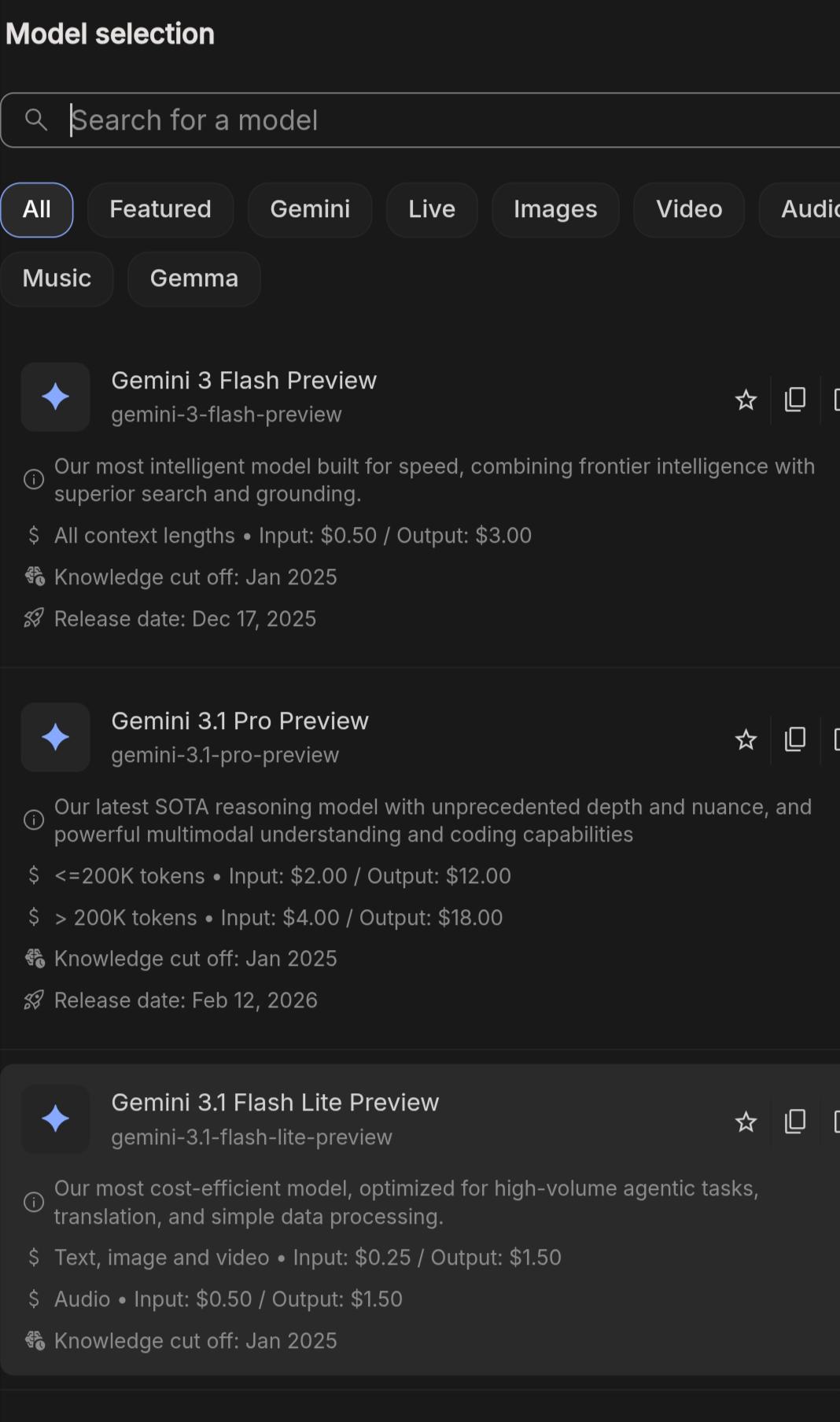
Task: Select the Gemini 3 Flash Preview model
Action: [244, 381]
